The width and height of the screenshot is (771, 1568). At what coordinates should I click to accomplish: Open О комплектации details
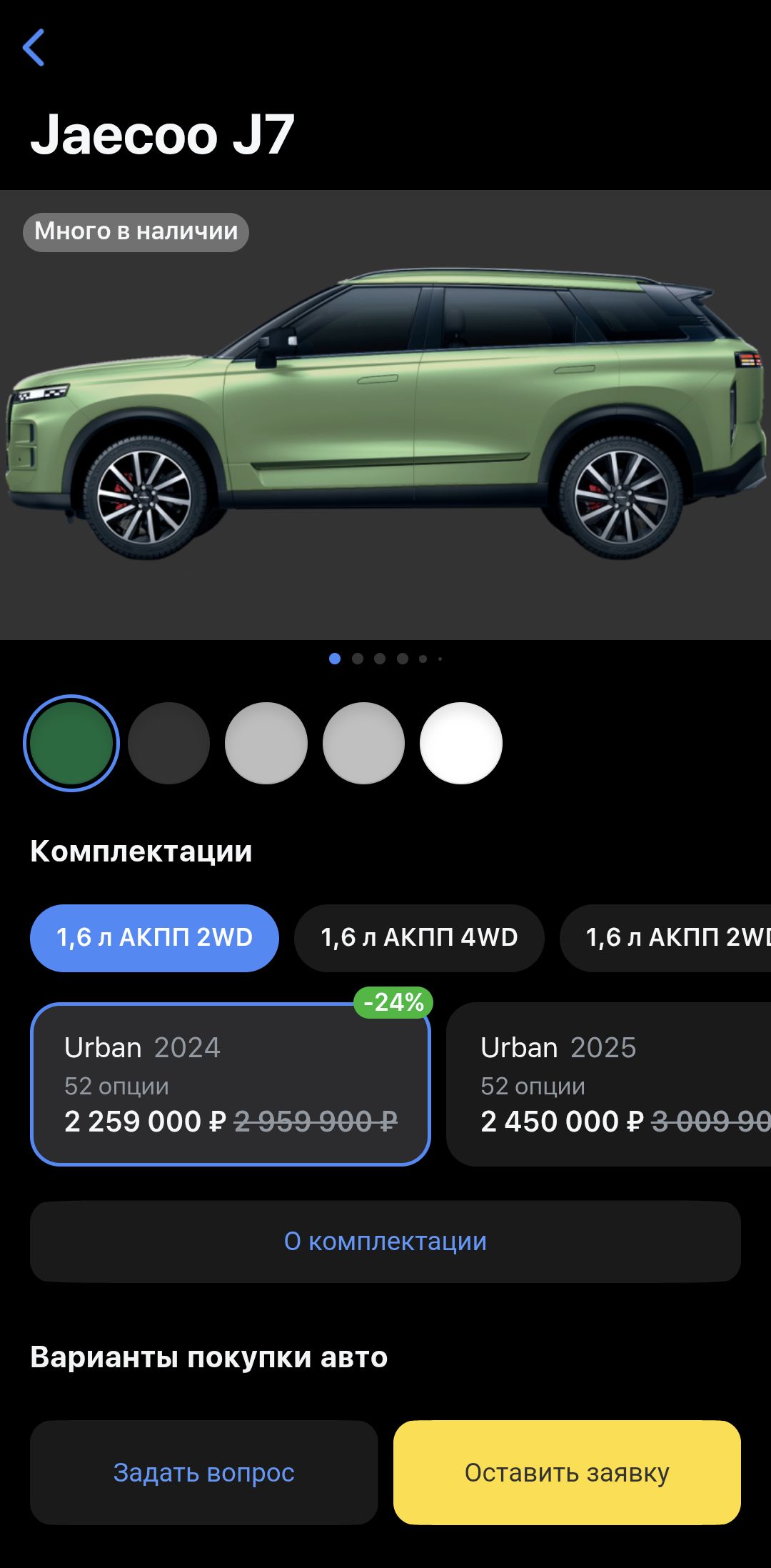385,1242
